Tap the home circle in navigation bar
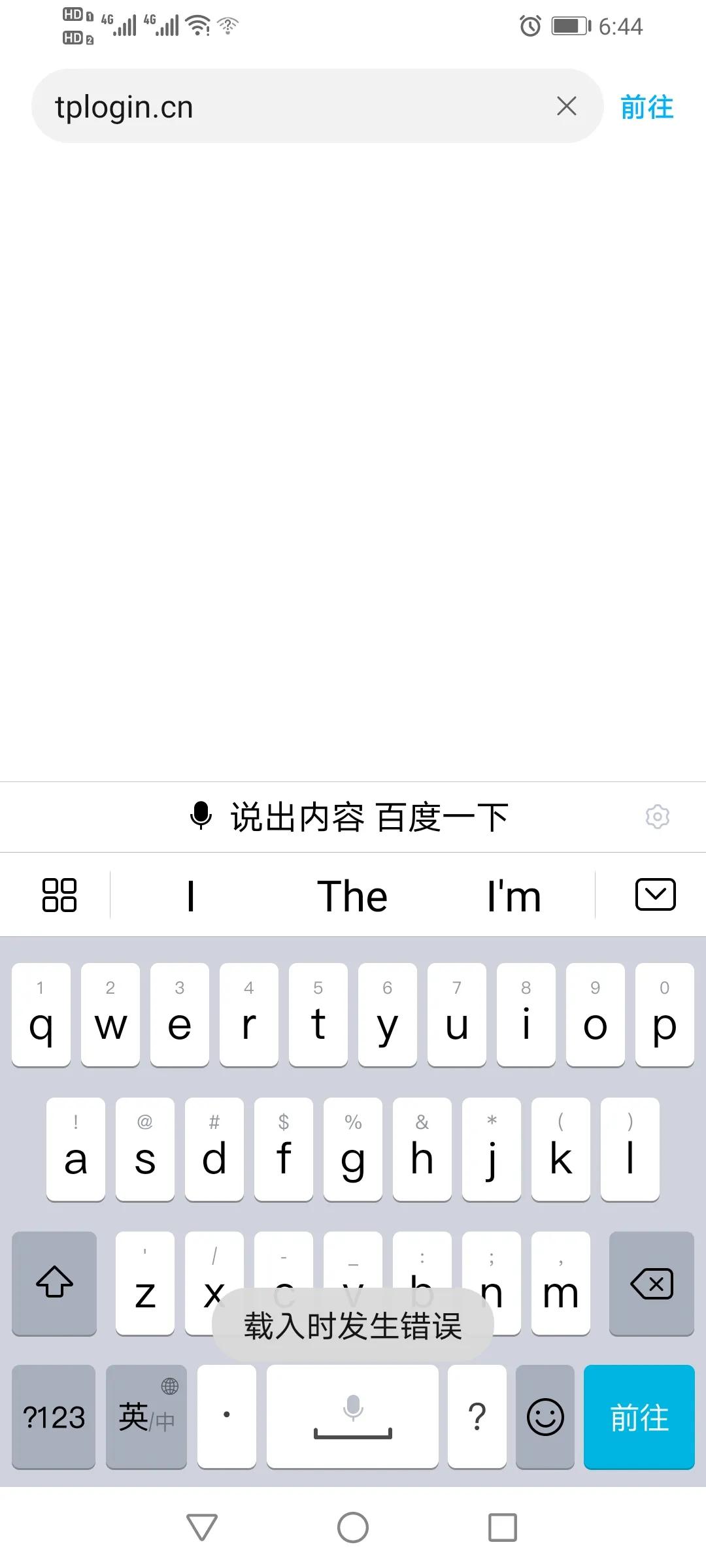 (352, 1527)
